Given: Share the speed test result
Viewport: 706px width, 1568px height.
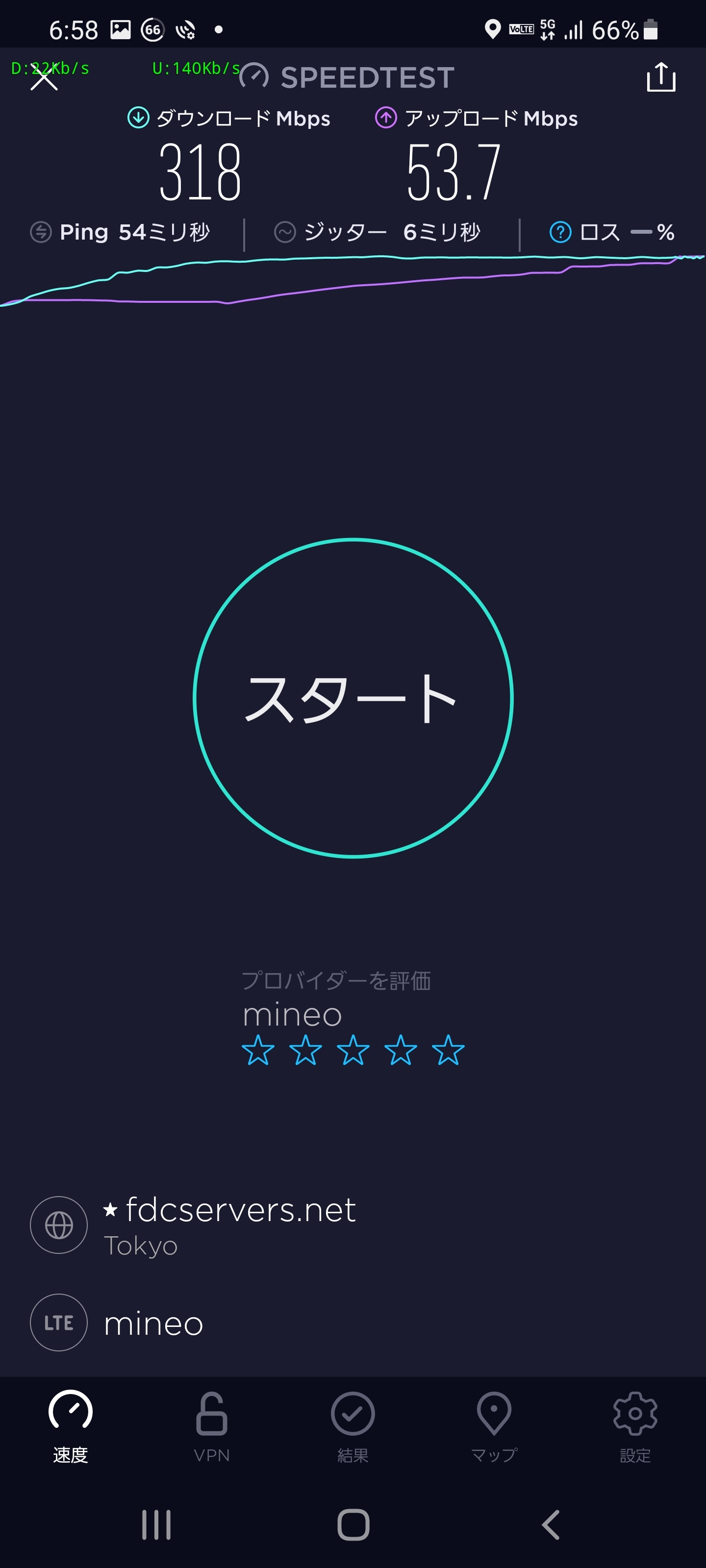Looking at the screenshot, I should 660,78.
